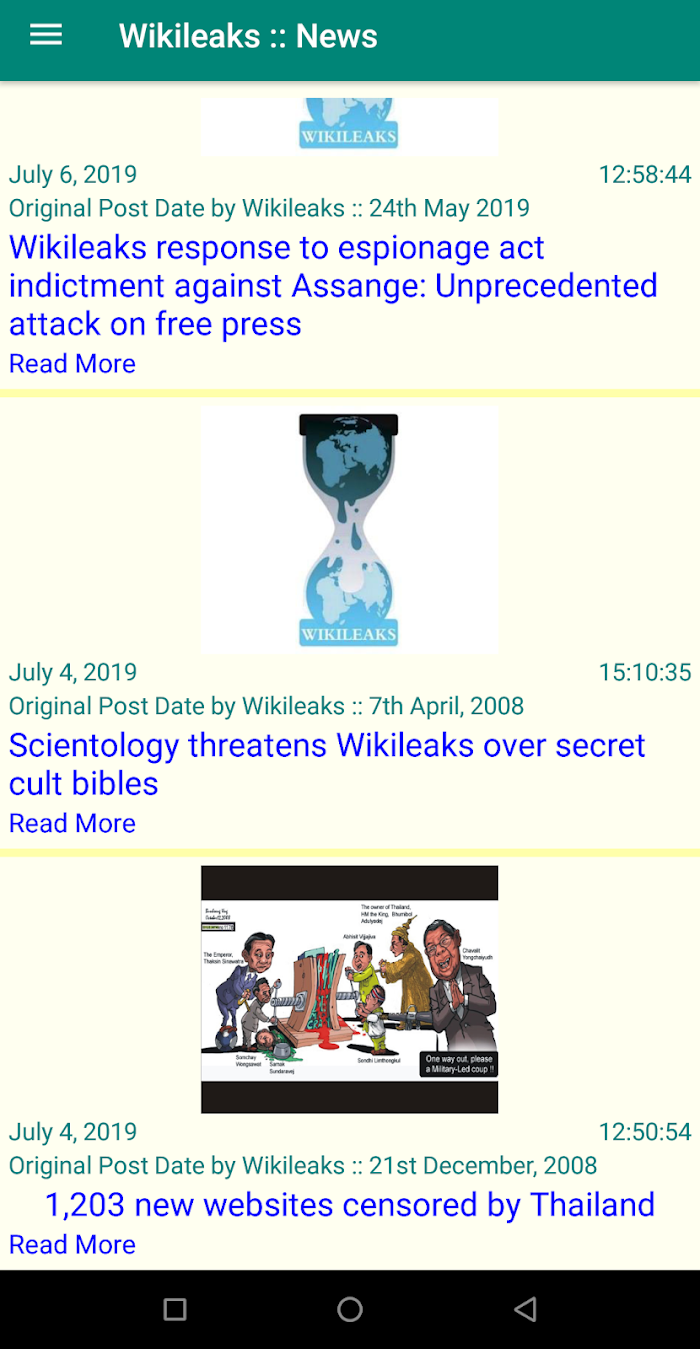Open the Scientology threatens Wikileaks headline

tap(327, 765)
